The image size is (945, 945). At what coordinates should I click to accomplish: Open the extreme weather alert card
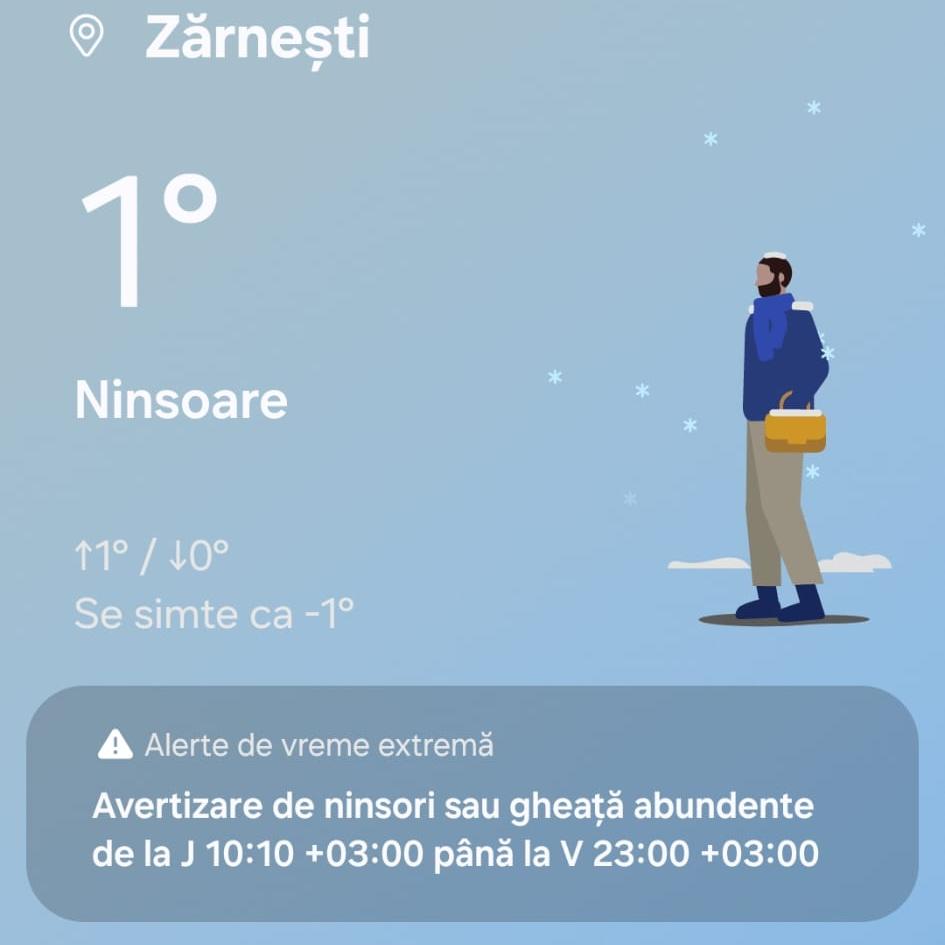pyautogui.click(x=472, y=803)
